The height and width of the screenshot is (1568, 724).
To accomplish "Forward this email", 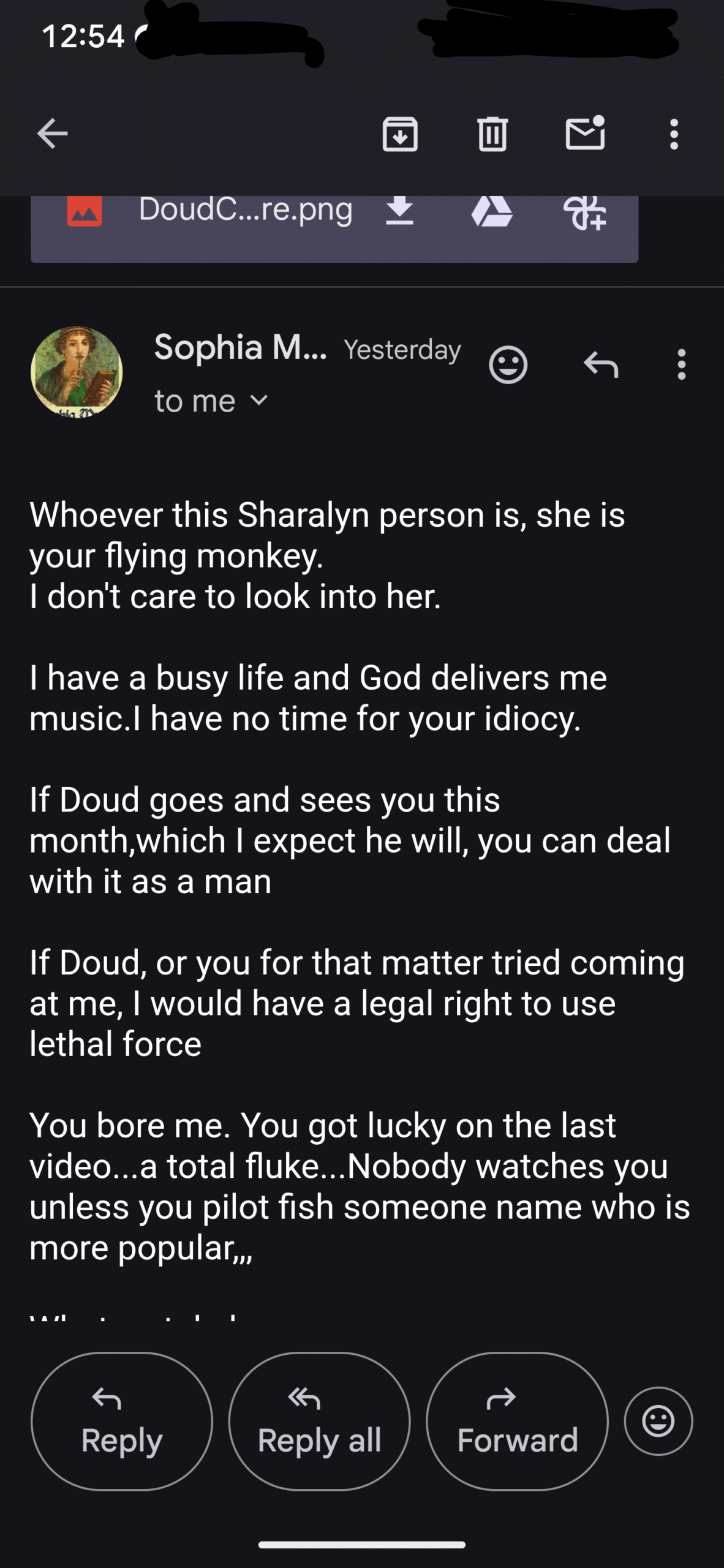I will [x=518, y=1420].
